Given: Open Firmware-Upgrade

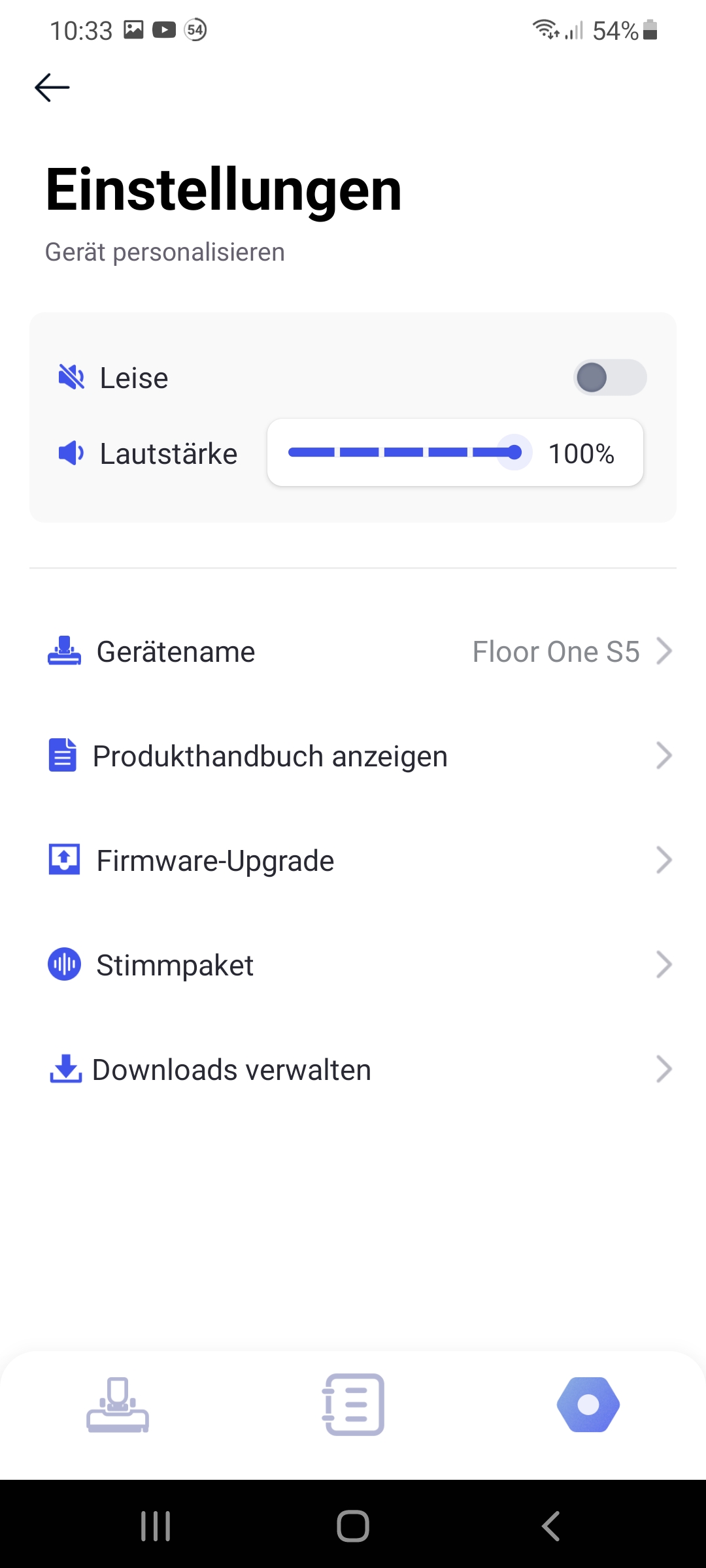Looking at the screenshot, I should pyautogui.click(x=353, y=860).
